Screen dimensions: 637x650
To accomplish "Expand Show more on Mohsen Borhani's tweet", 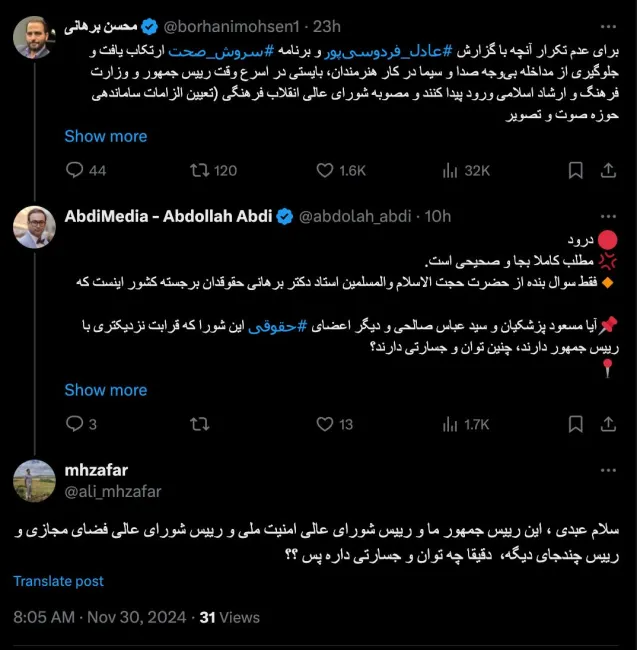I will click(x=105, y=136).
